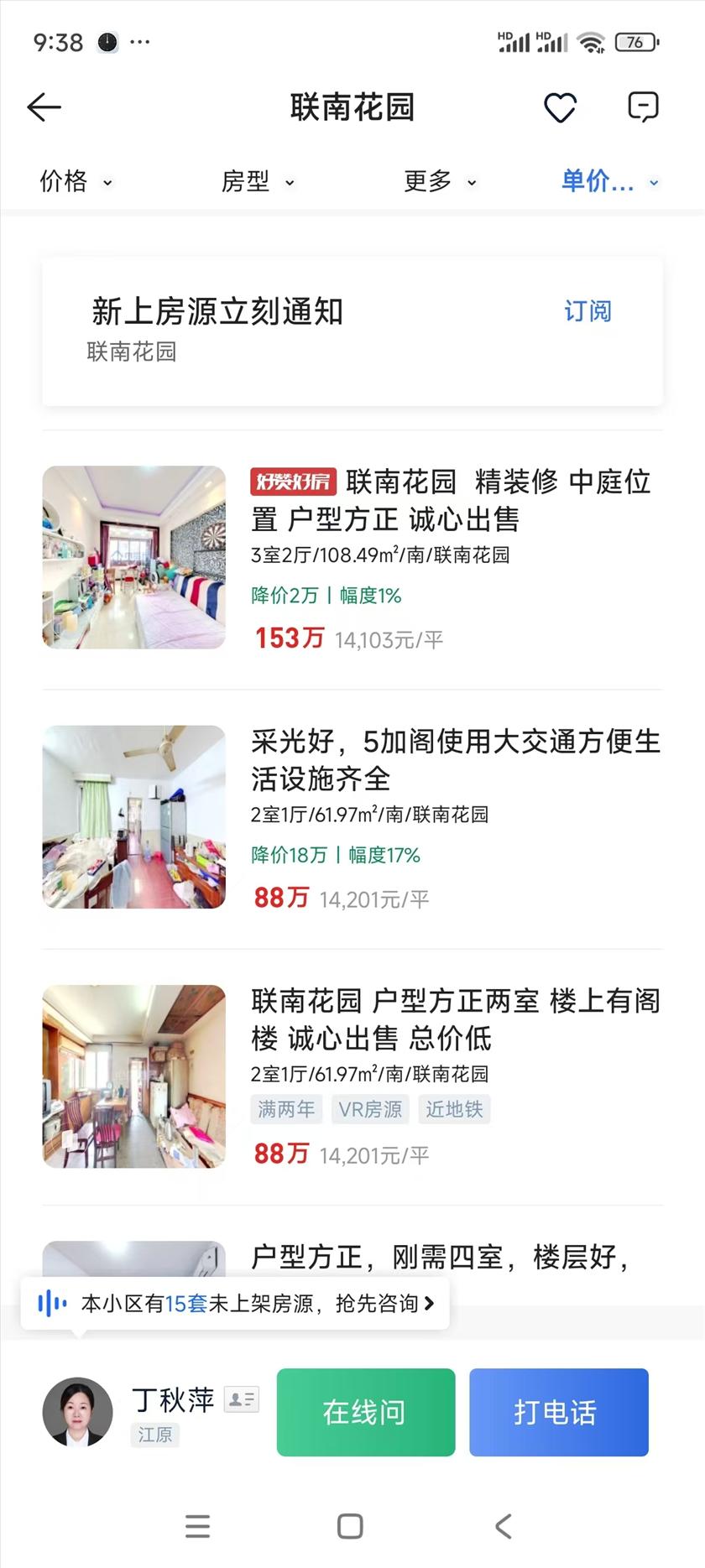The width and height of the screenshot is (705, 1568).
Task: Open the 15套未上架房源 consultation banner
Action: pos(235,1303)
